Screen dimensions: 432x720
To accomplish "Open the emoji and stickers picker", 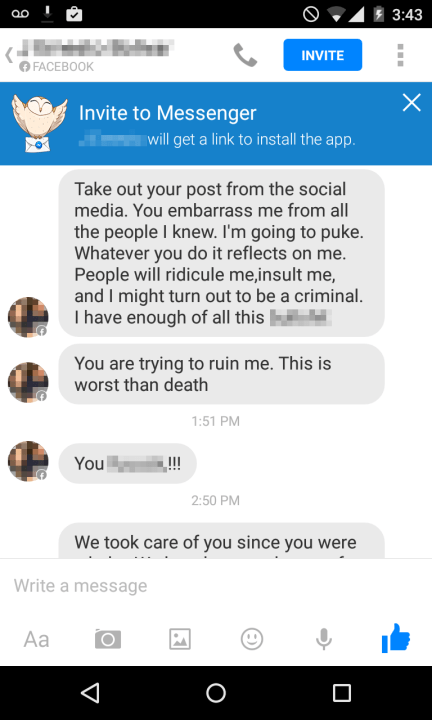I will [x=252, y=639].
